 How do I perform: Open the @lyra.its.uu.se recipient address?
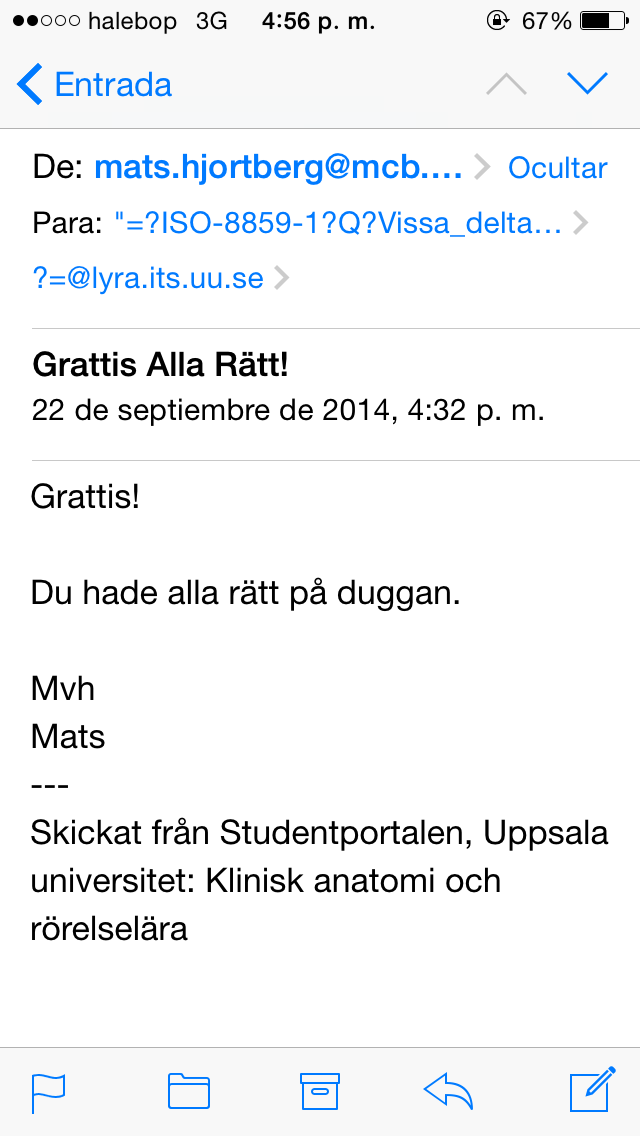coord(148,277)
